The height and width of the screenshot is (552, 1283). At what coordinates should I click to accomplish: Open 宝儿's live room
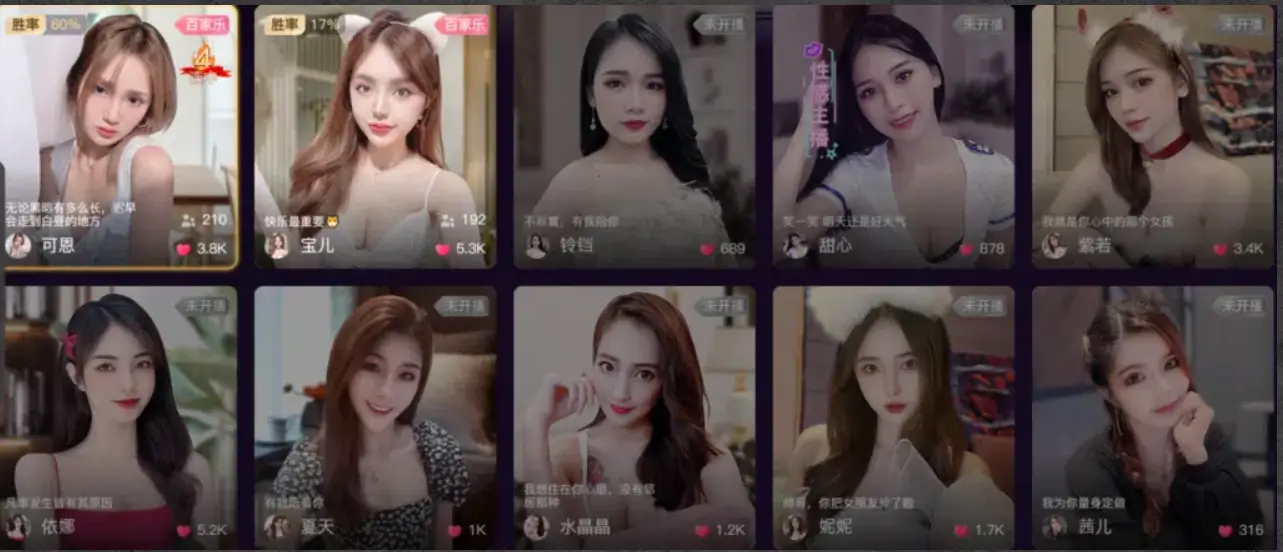(x=375, y=135)
